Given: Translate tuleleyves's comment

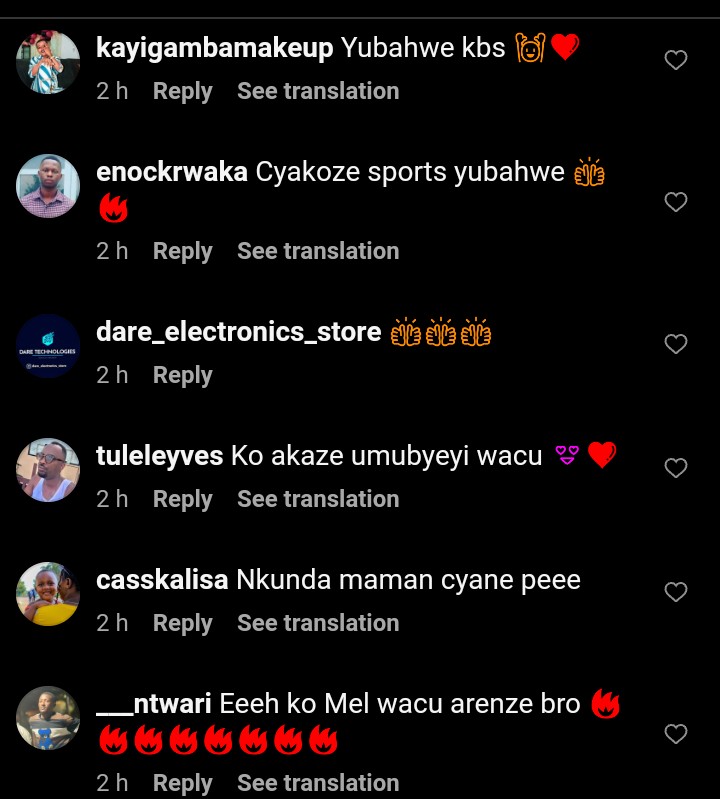Looking at the screenshot, I should pos(318,499).
